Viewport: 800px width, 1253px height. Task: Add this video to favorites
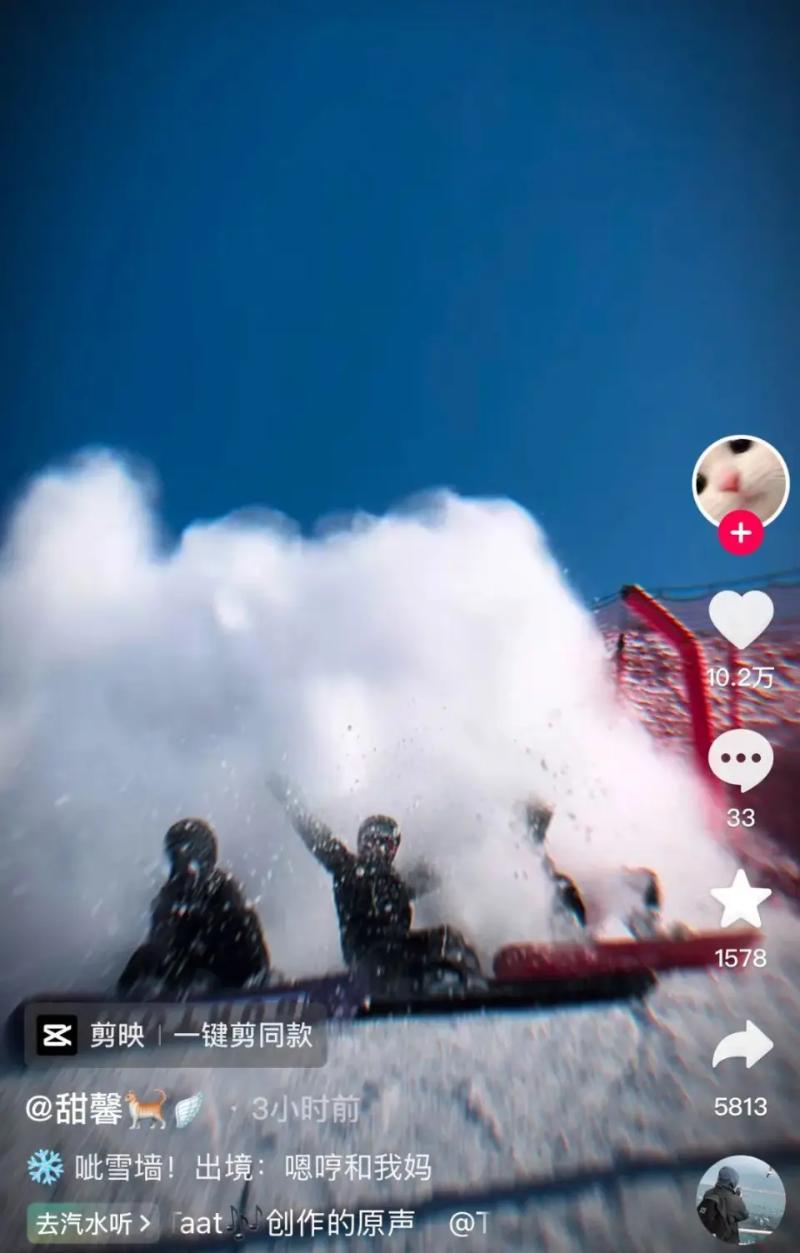[x=741, y=899]
